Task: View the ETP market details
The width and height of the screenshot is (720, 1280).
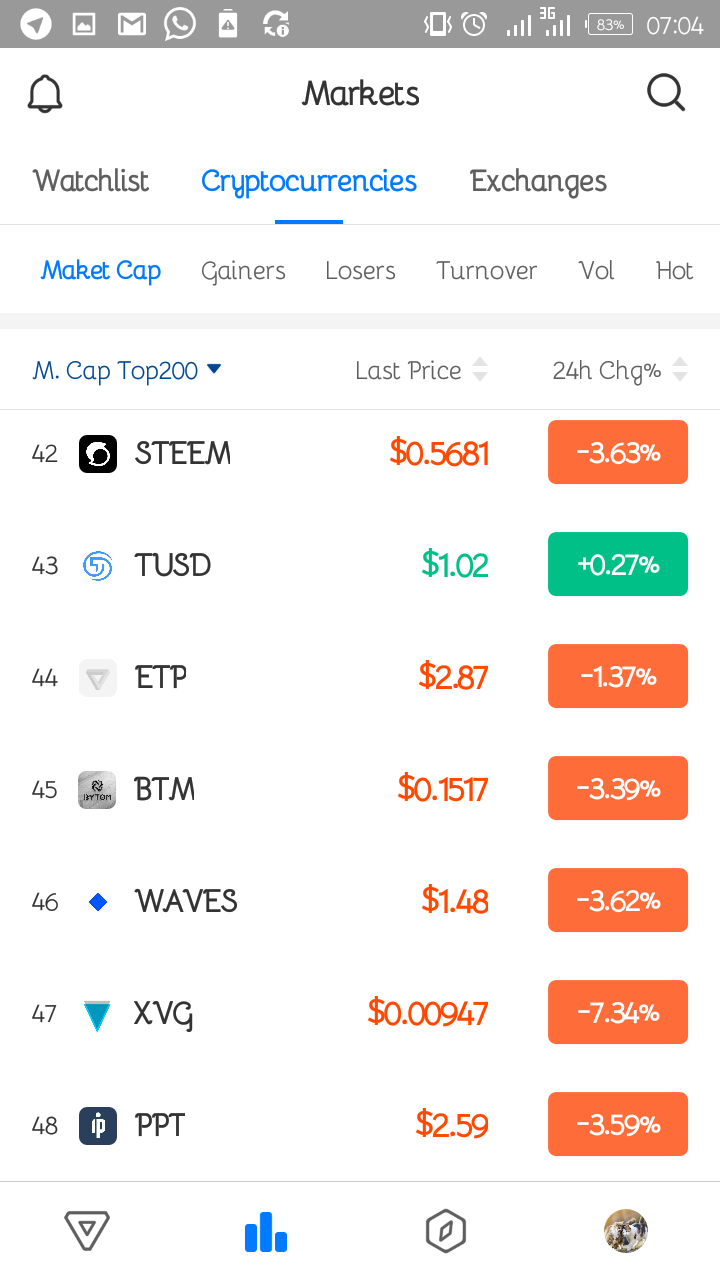Action: point(161,677)
